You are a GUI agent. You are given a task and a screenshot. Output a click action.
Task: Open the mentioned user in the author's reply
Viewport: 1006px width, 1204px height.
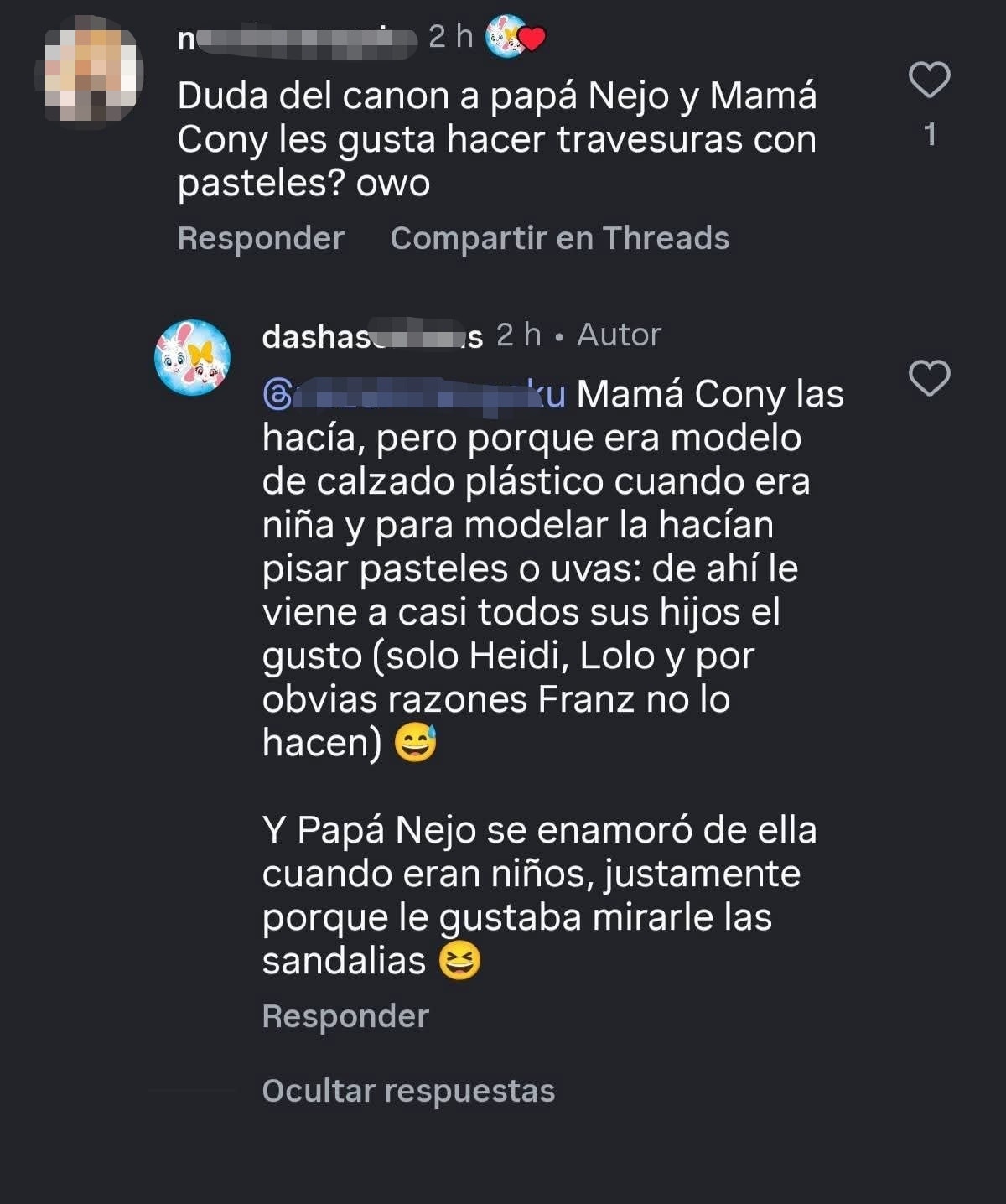414,395
